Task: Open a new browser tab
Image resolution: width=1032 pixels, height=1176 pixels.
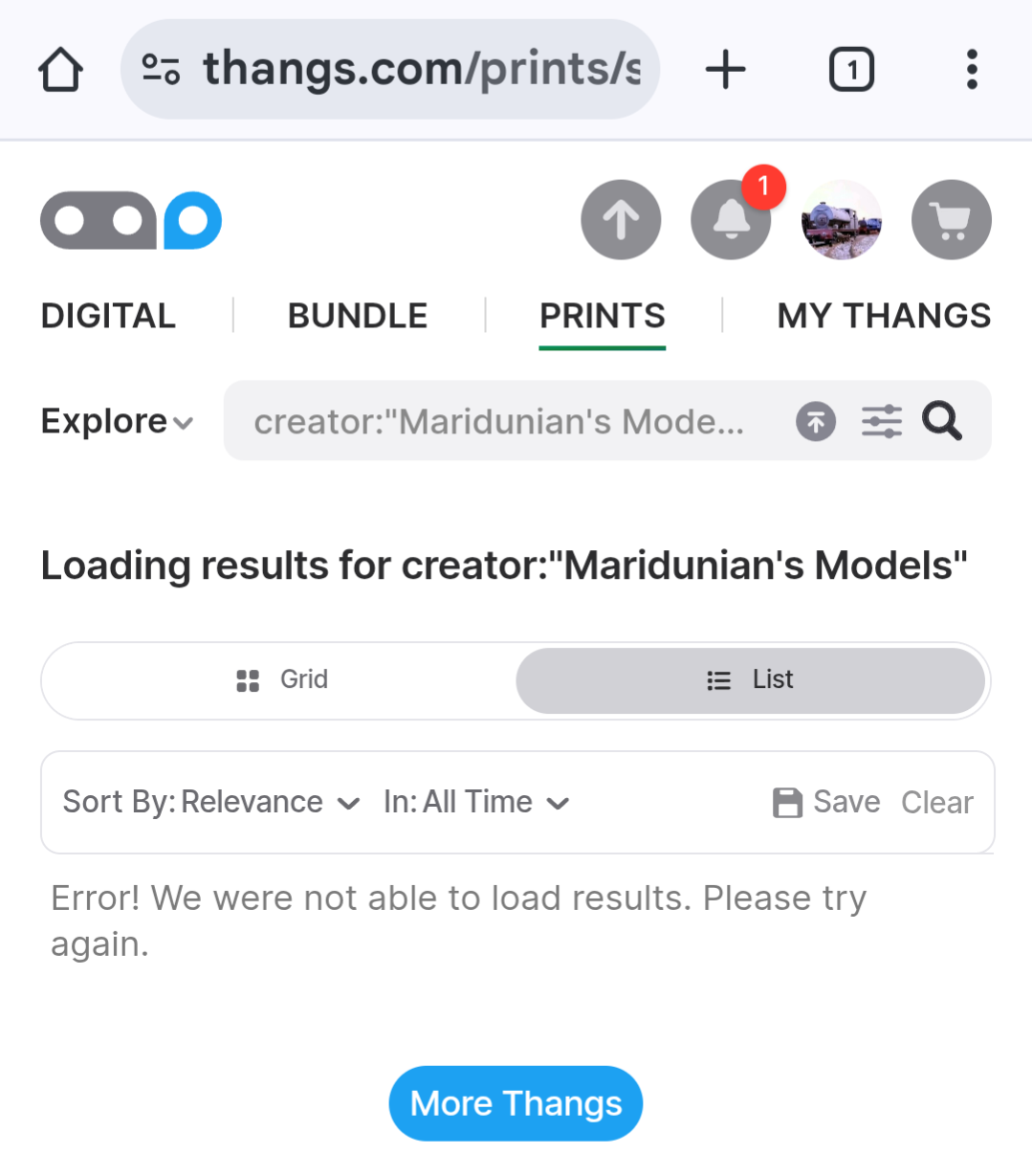Action: coord(725,70)
